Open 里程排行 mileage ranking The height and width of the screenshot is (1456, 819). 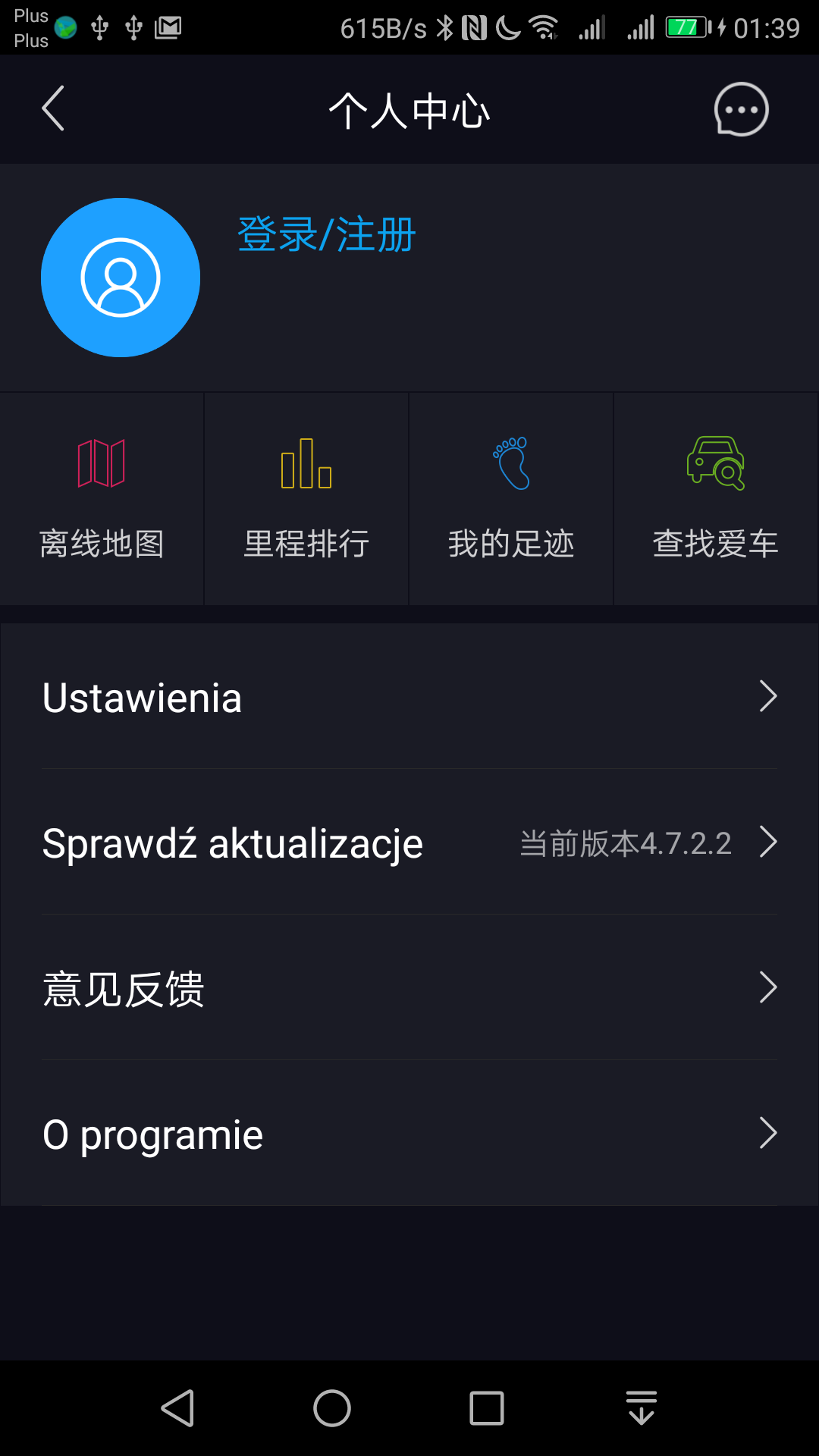coord(306,499)
